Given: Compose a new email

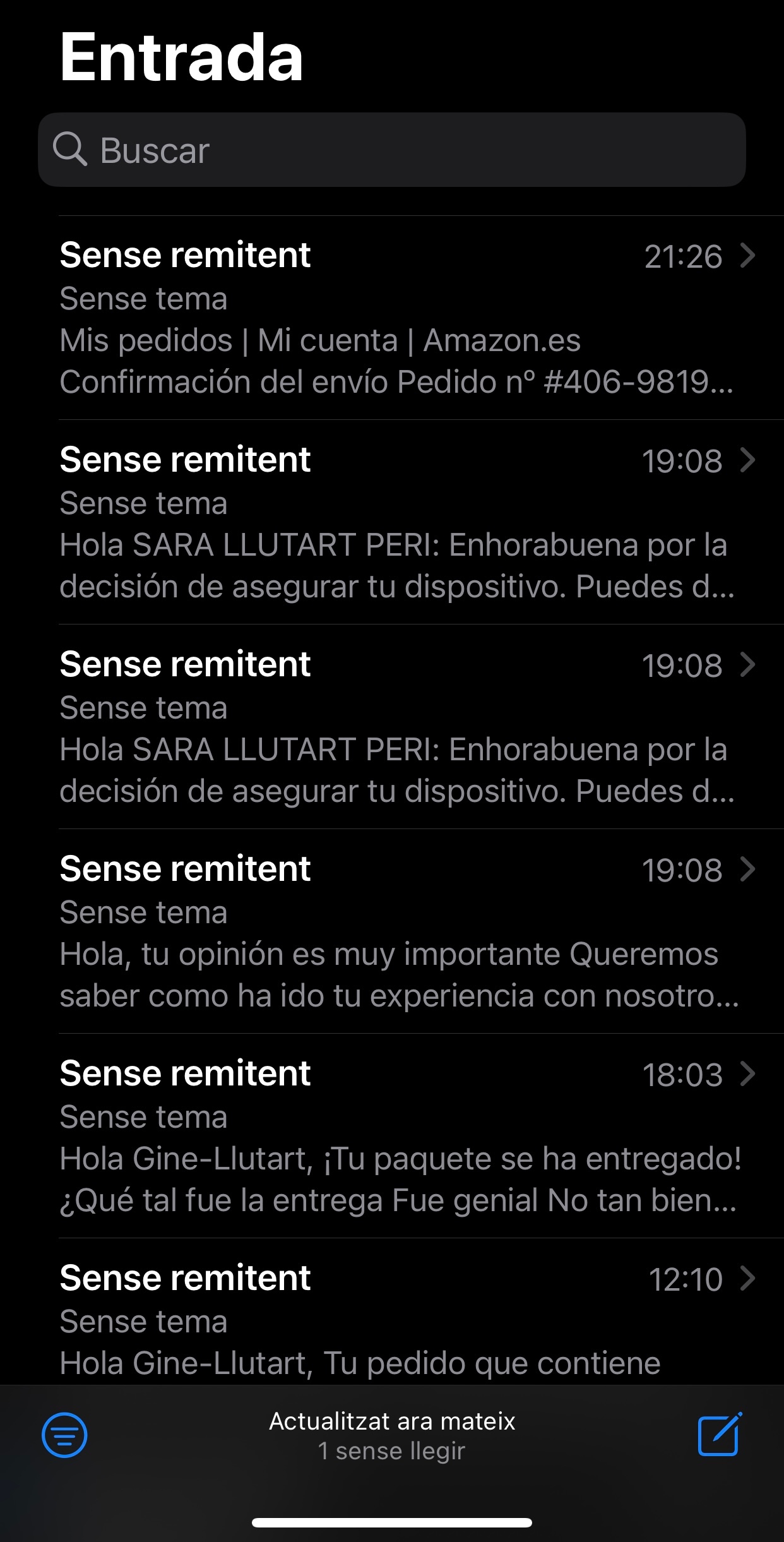Looking at the screenshot, I should pos(720,1435).
